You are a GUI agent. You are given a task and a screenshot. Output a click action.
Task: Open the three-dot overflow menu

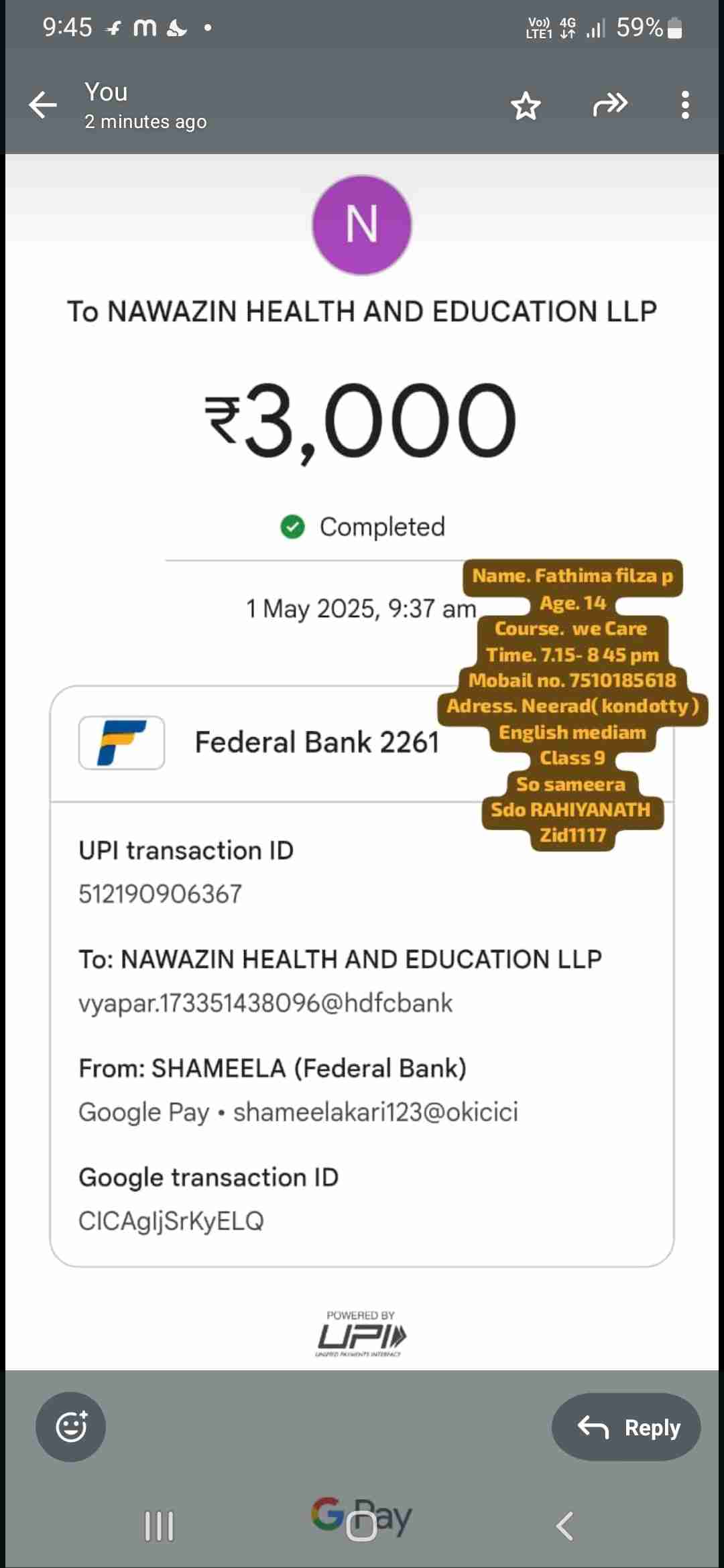(x=684, y=105)
